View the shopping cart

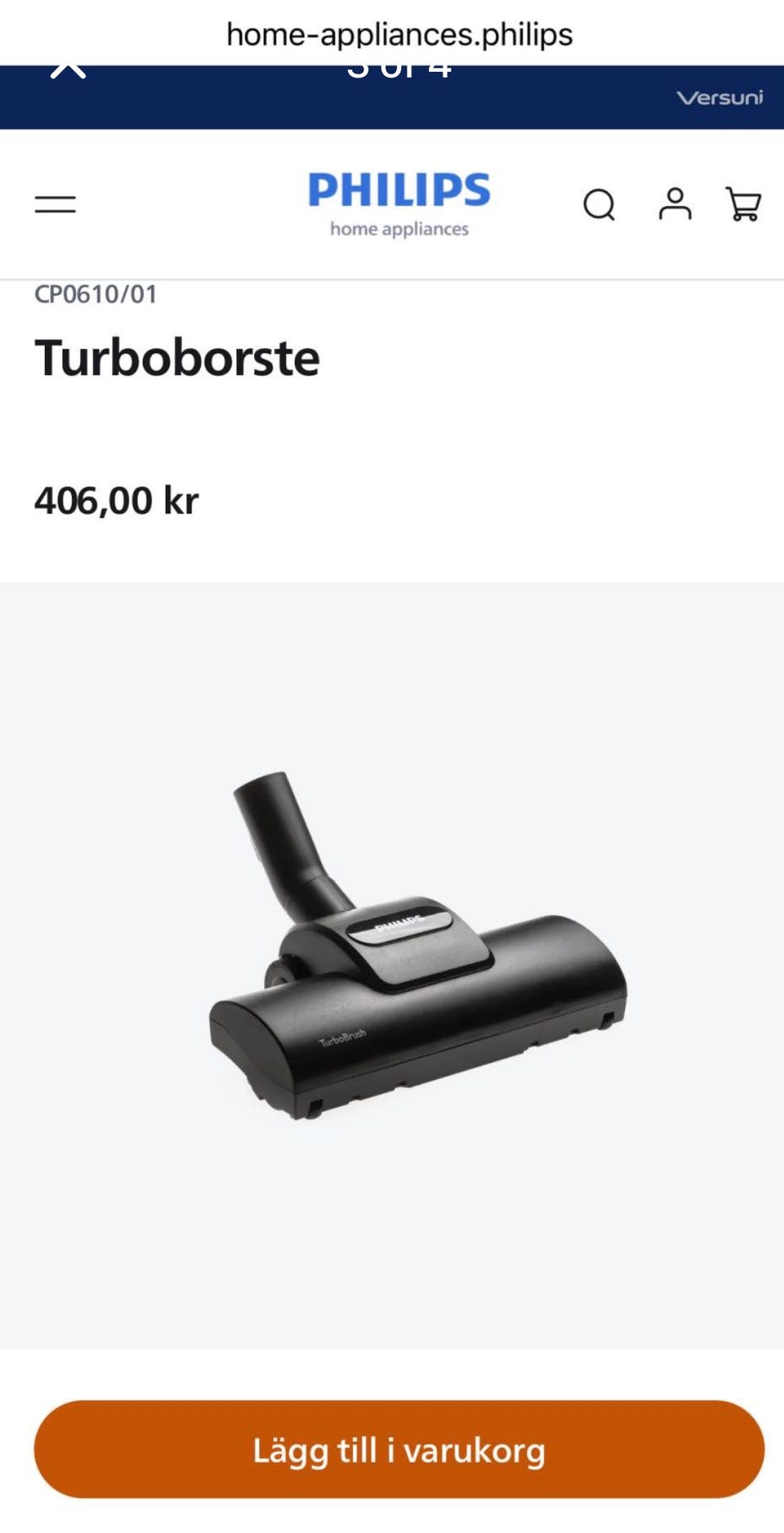point(743,204)
